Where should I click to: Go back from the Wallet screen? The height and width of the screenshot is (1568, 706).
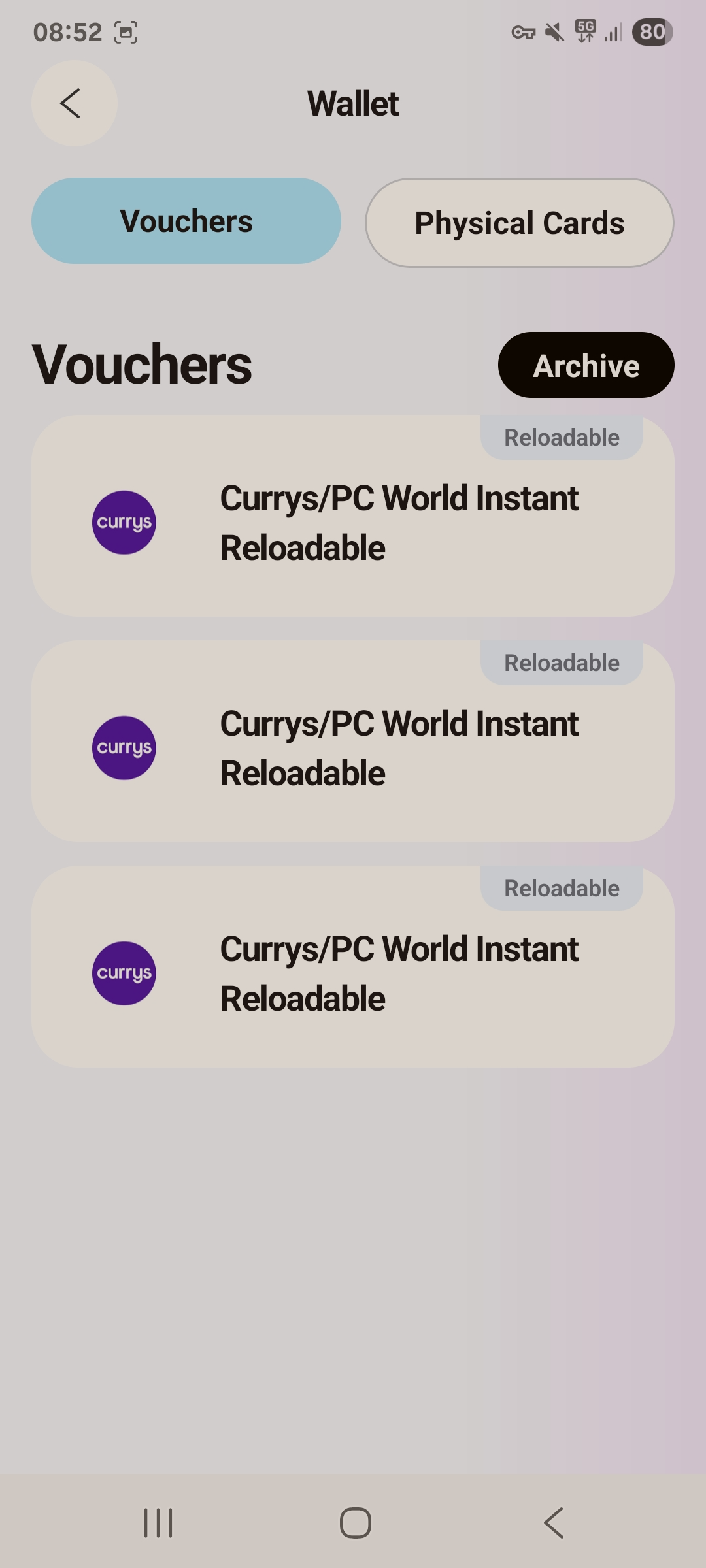point(74,103)
